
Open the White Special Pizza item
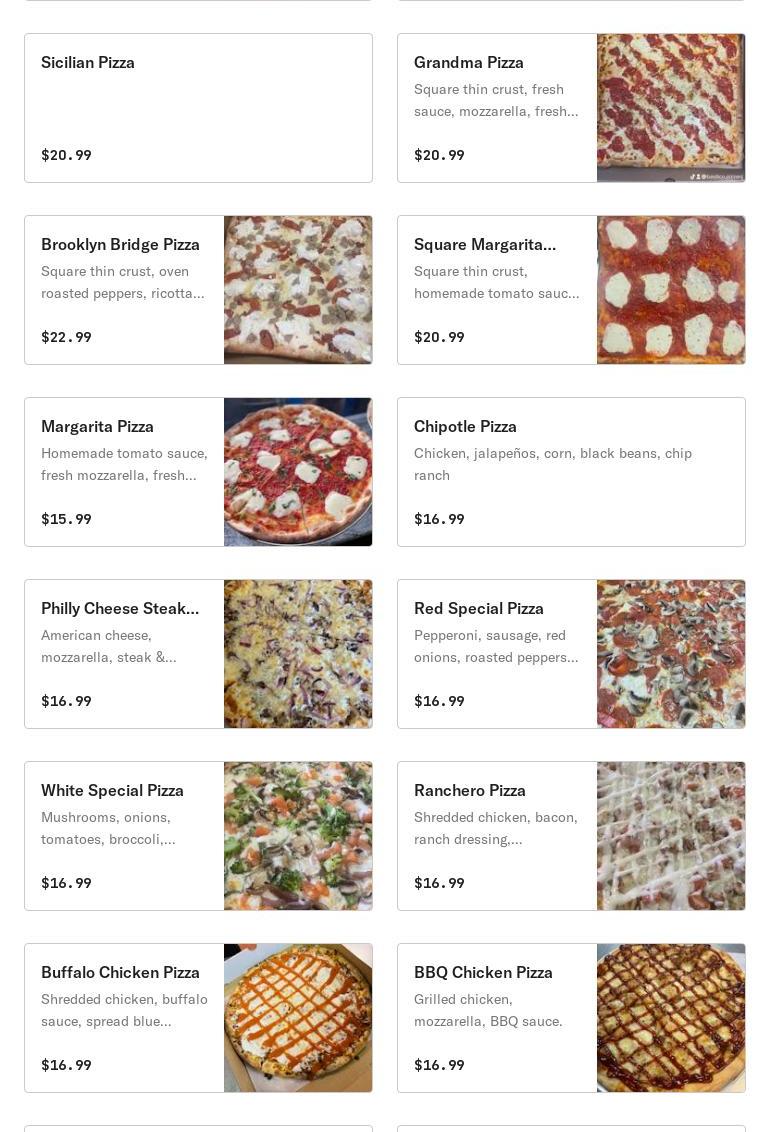point(198,836)
